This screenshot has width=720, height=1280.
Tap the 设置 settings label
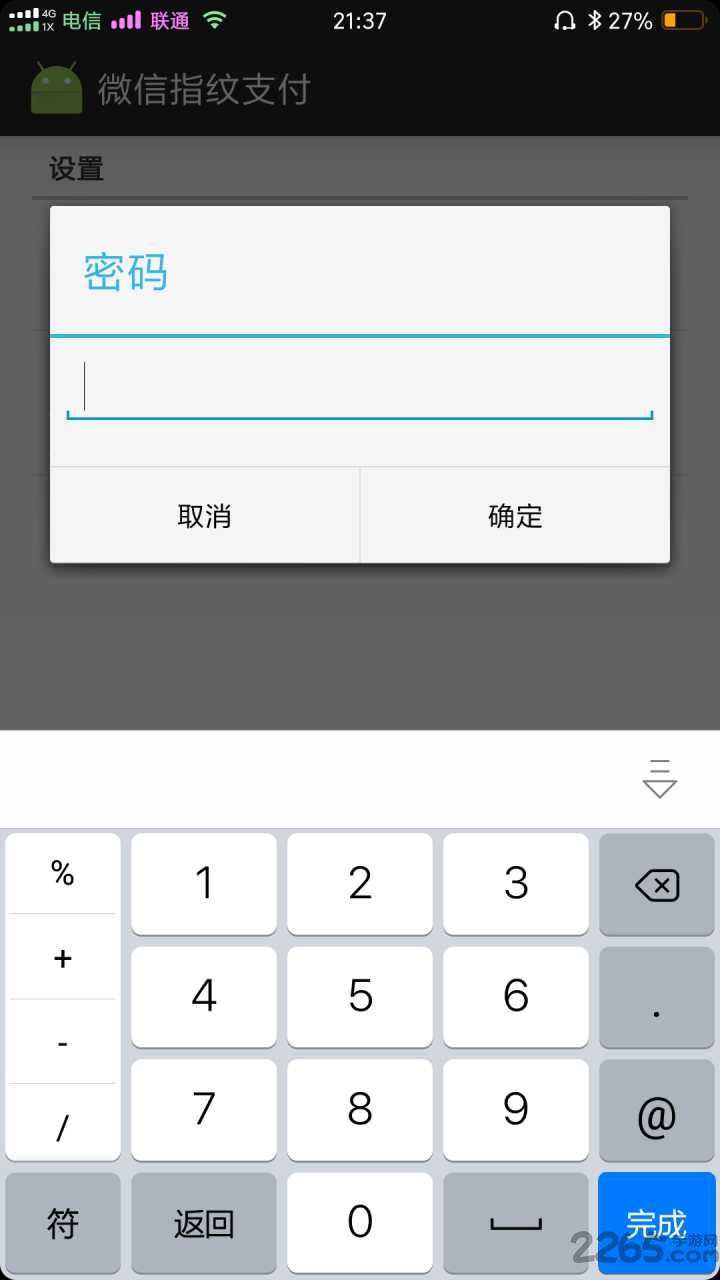click(x=75, y=169)
